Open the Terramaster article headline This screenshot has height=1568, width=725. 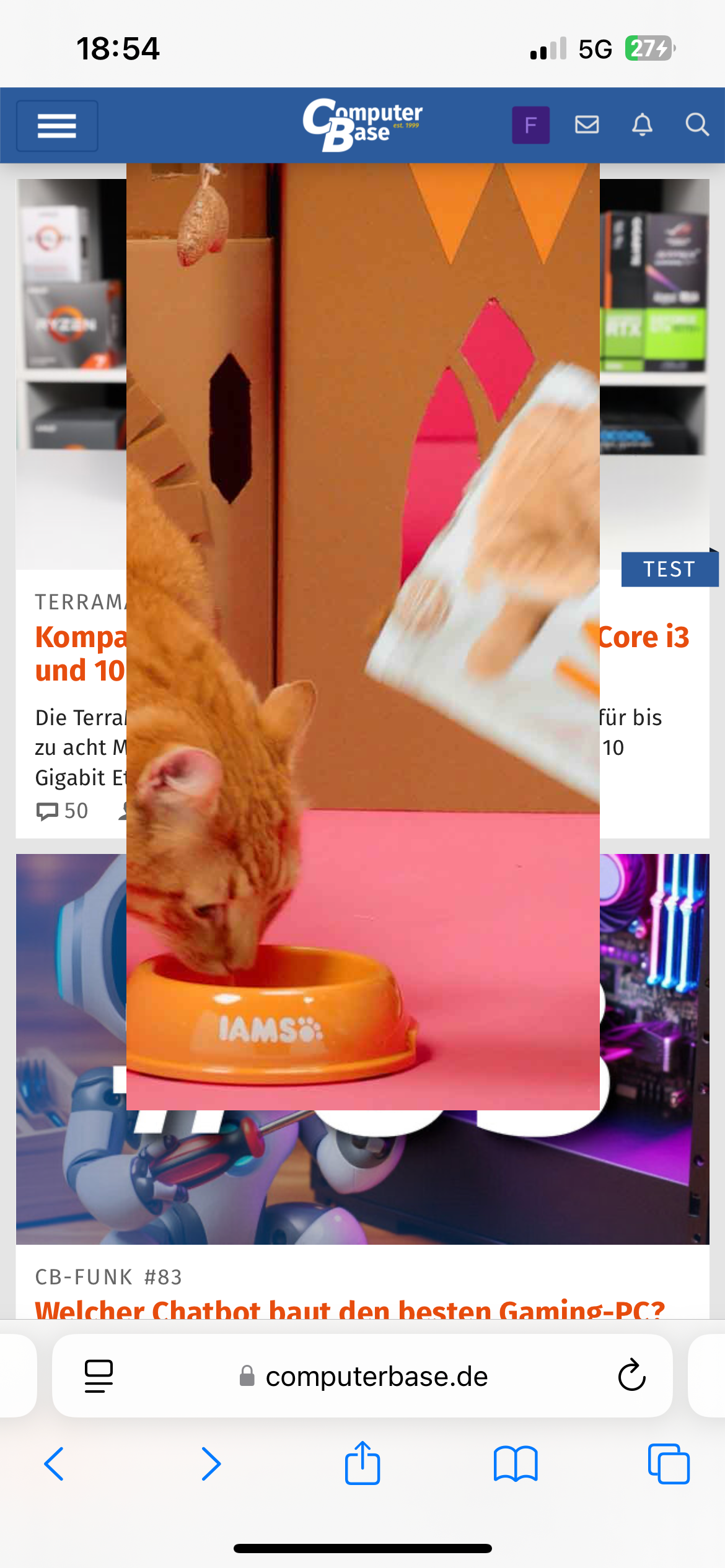tap(81, 653)
